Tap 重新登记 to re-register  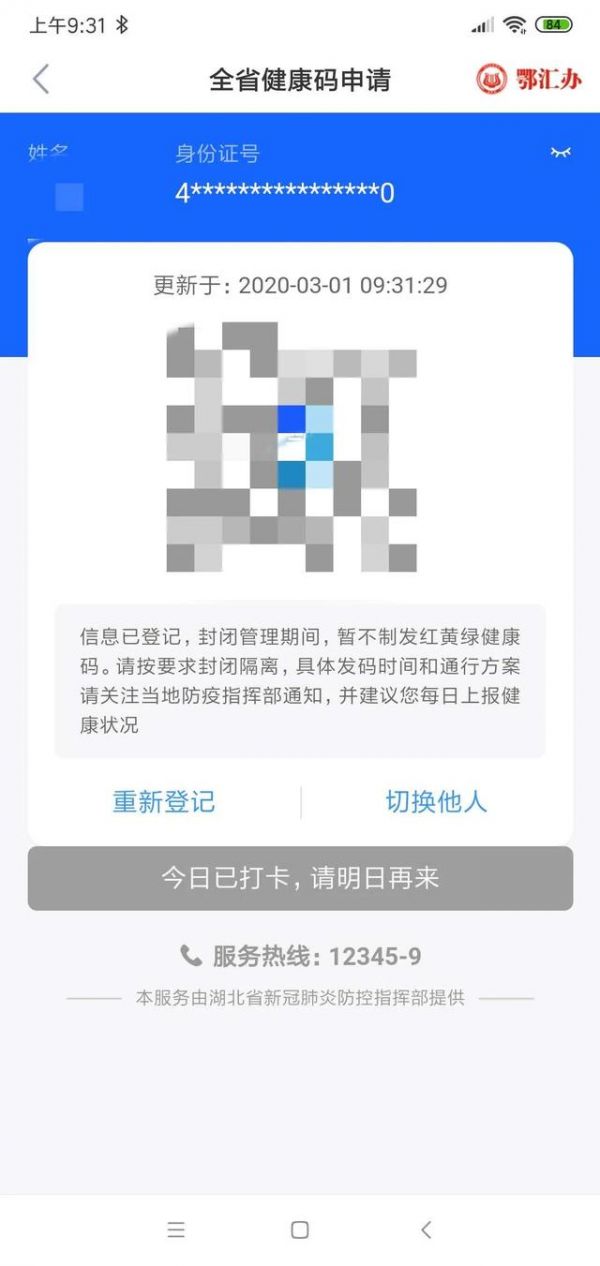tap(164, 801)
